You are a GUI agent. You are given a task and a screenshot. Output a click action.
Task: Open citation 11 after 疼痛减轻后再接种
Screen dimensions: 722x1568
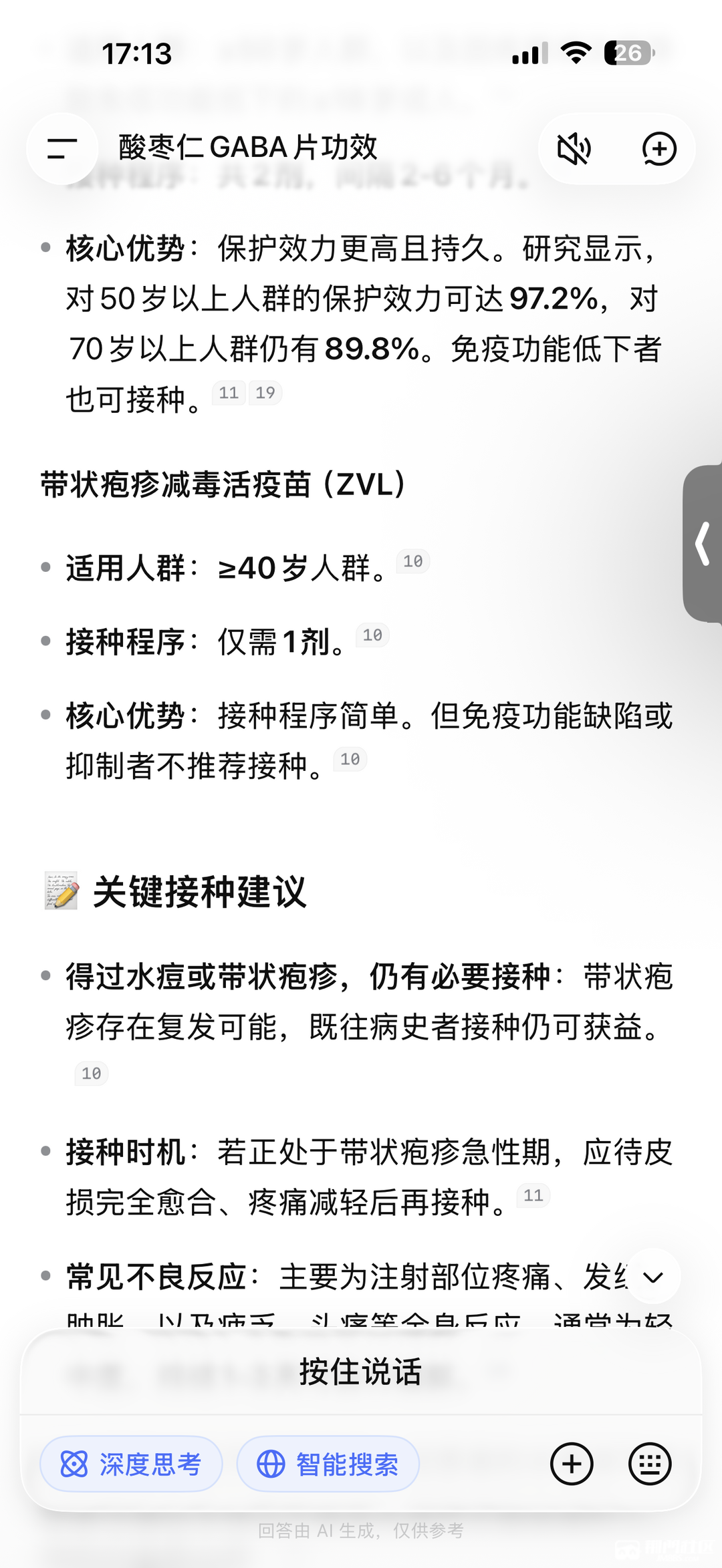(x=533, y=1195)
